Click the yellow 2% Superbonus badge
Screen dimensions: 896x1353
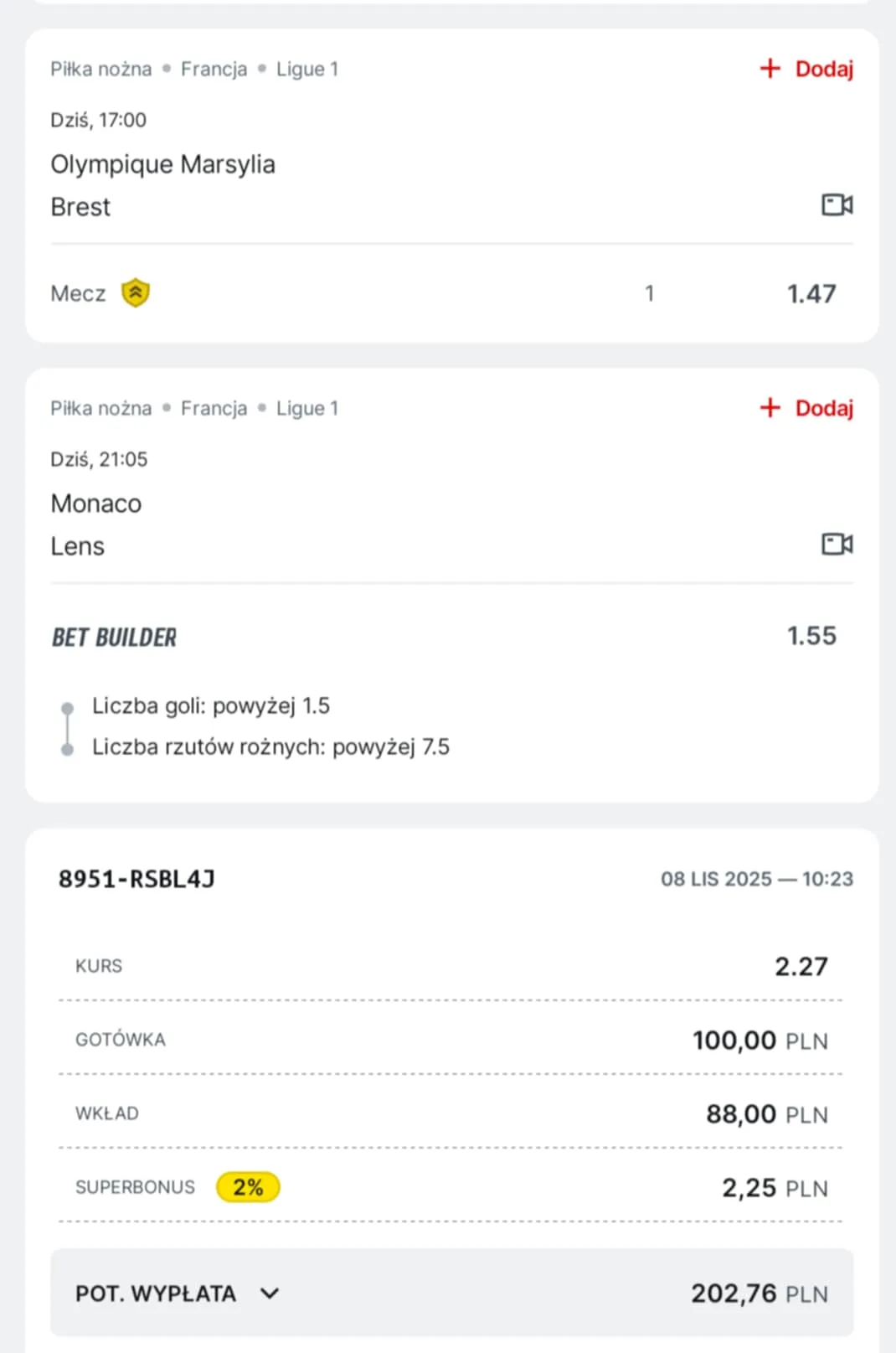click(246, 1187)
